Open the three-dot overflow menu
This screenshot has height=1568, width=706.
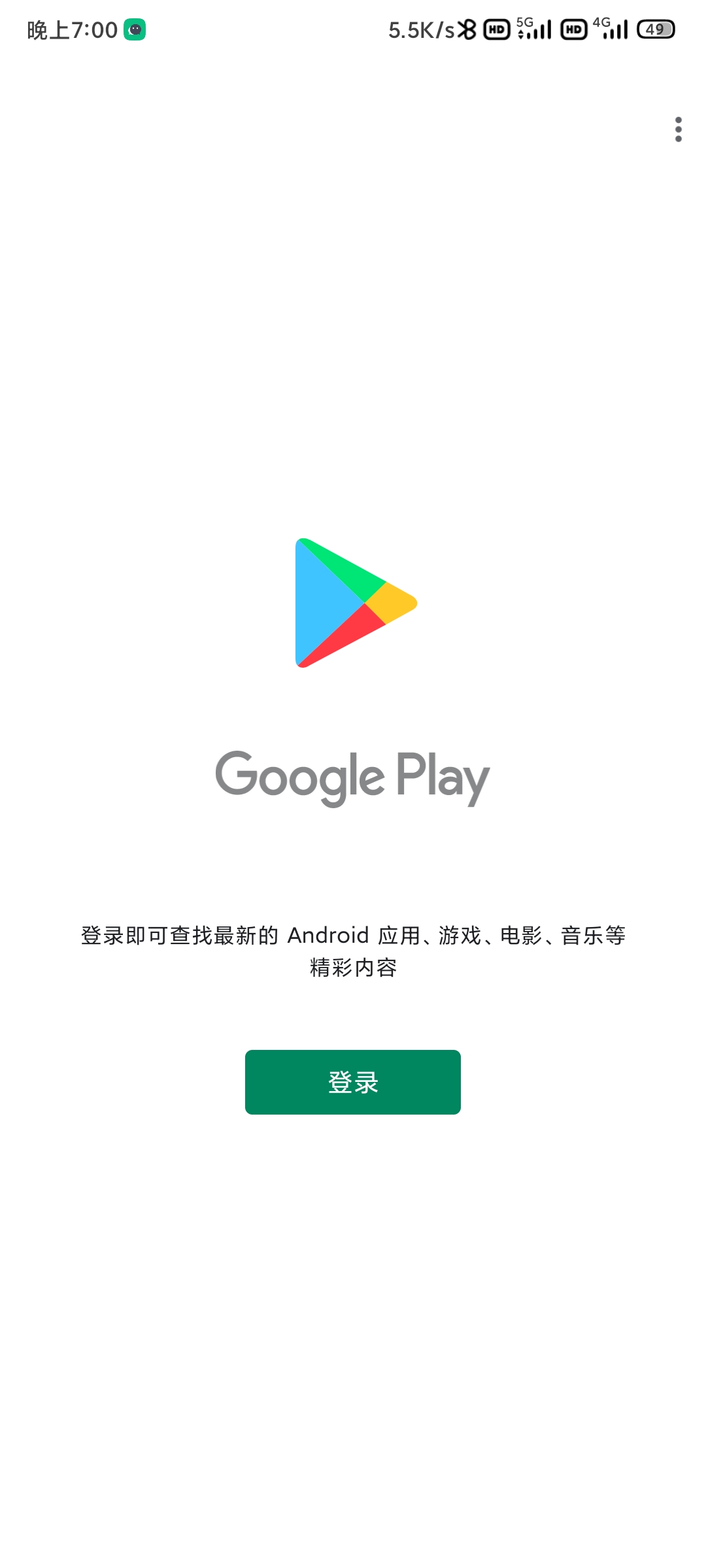tap(679, 129)
